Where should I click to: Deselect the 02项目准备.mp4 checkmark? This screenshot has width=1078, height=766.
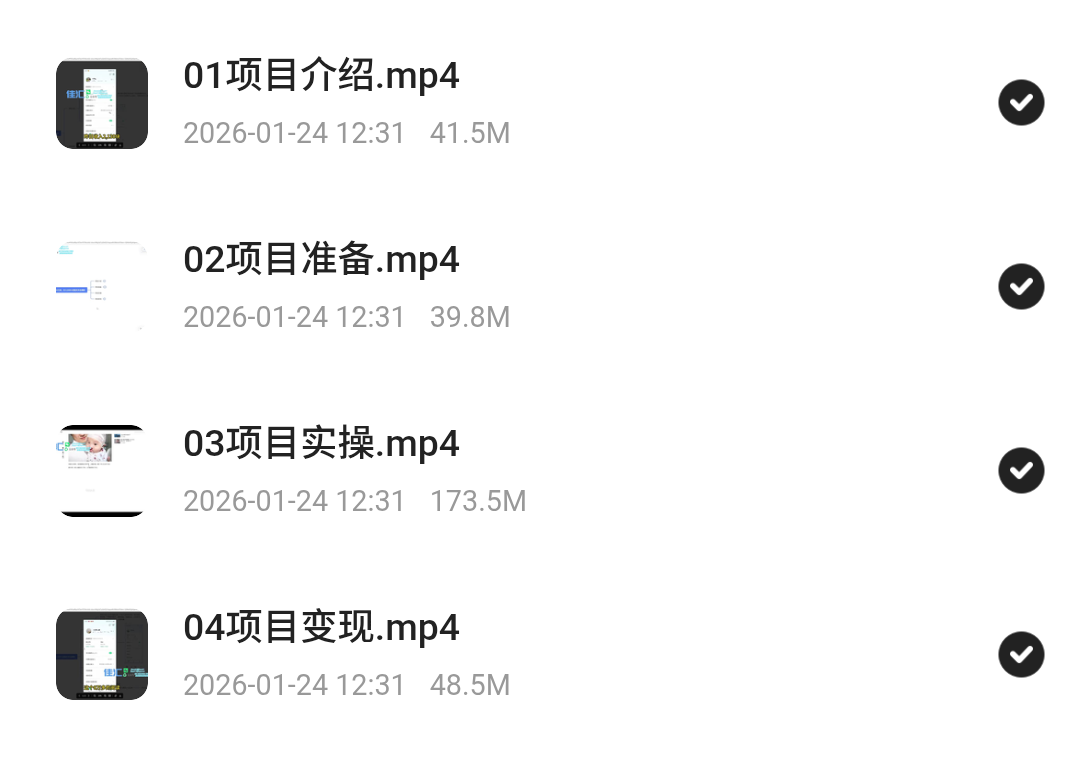pos(1021,287)
